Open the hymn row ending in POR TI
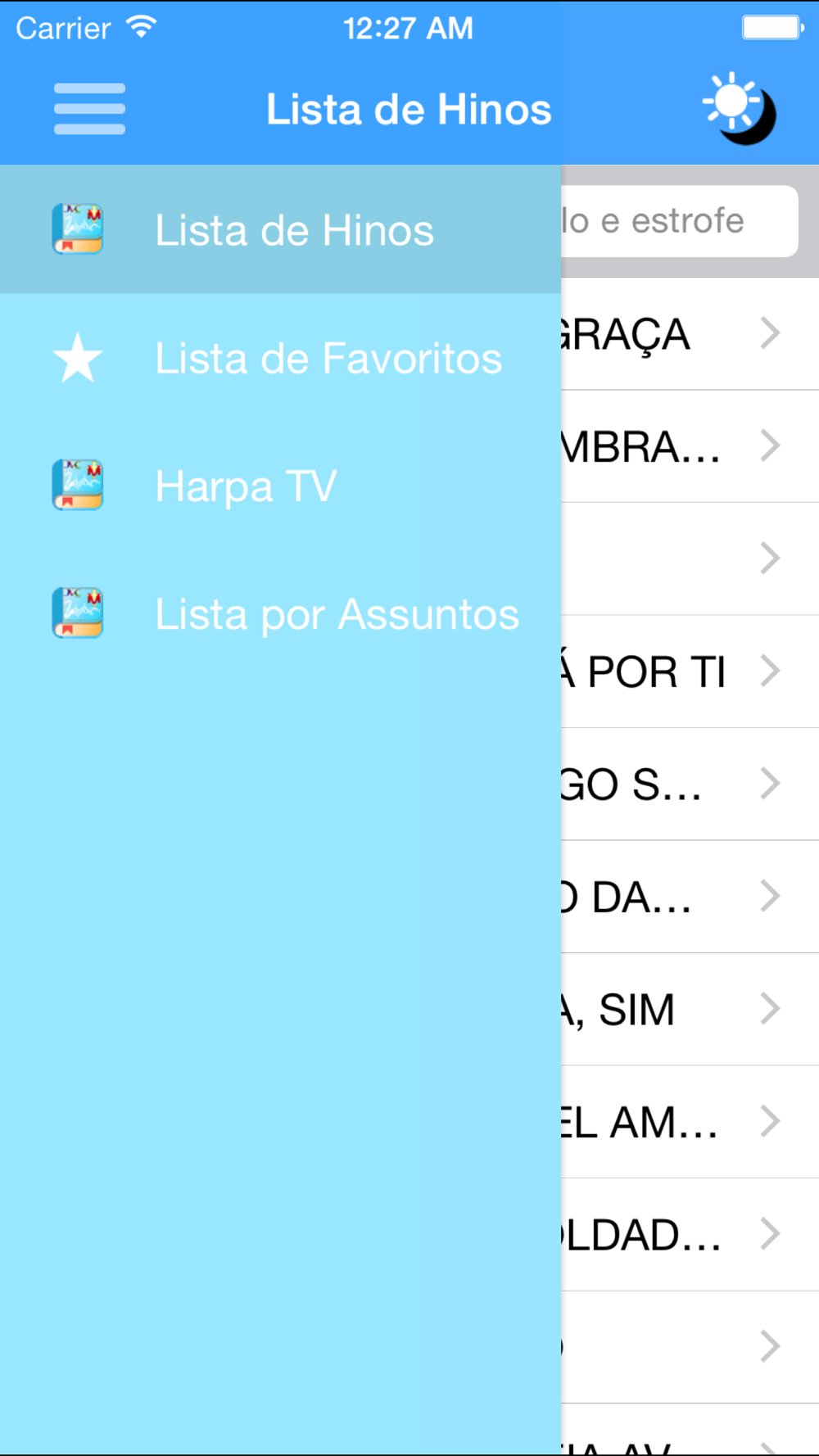Screen dimensions: 819x1456 [690, 671]
